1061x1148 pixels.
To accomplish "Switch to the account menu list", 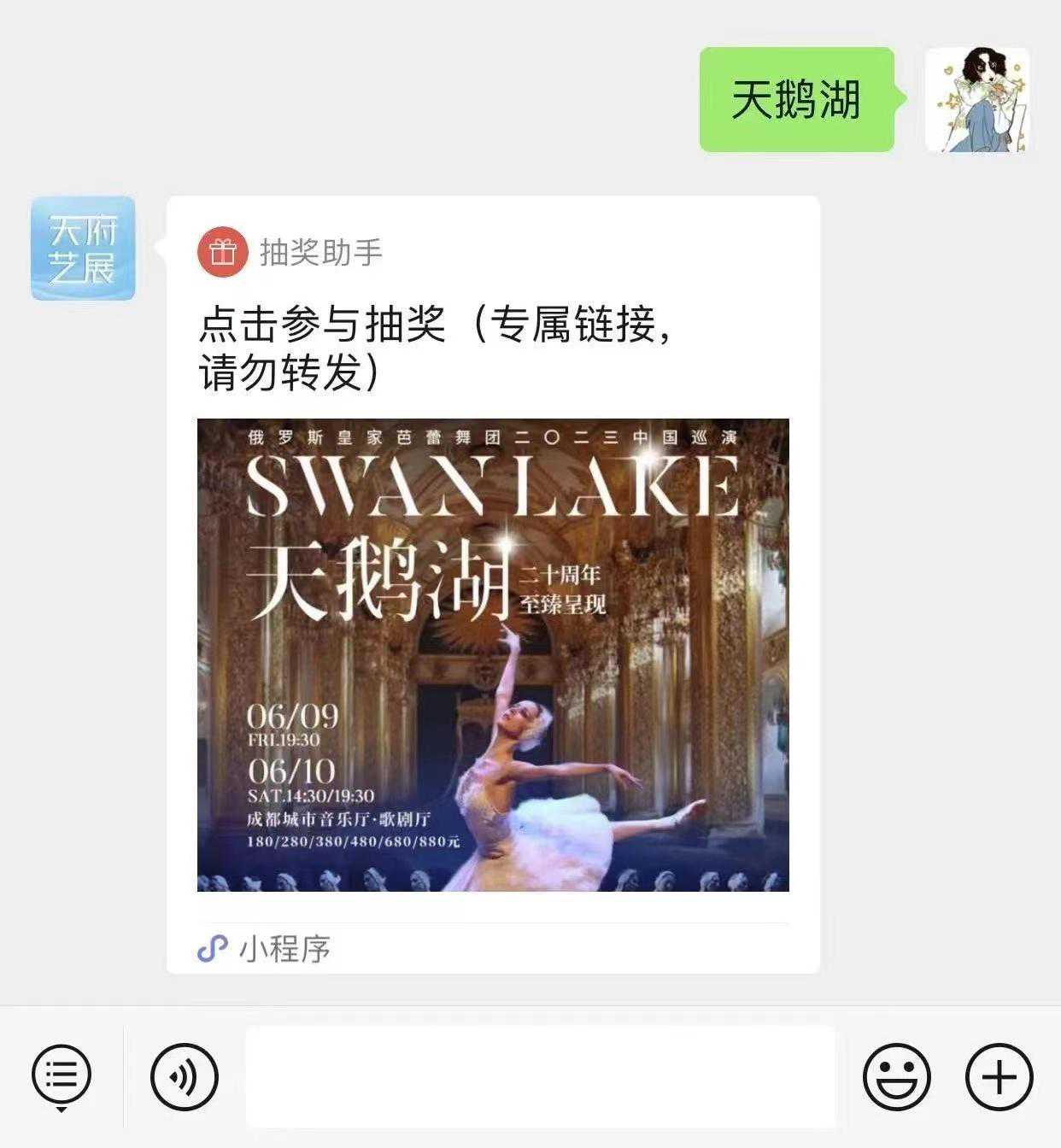I will pyautogui.click(x=61, y=1076).
